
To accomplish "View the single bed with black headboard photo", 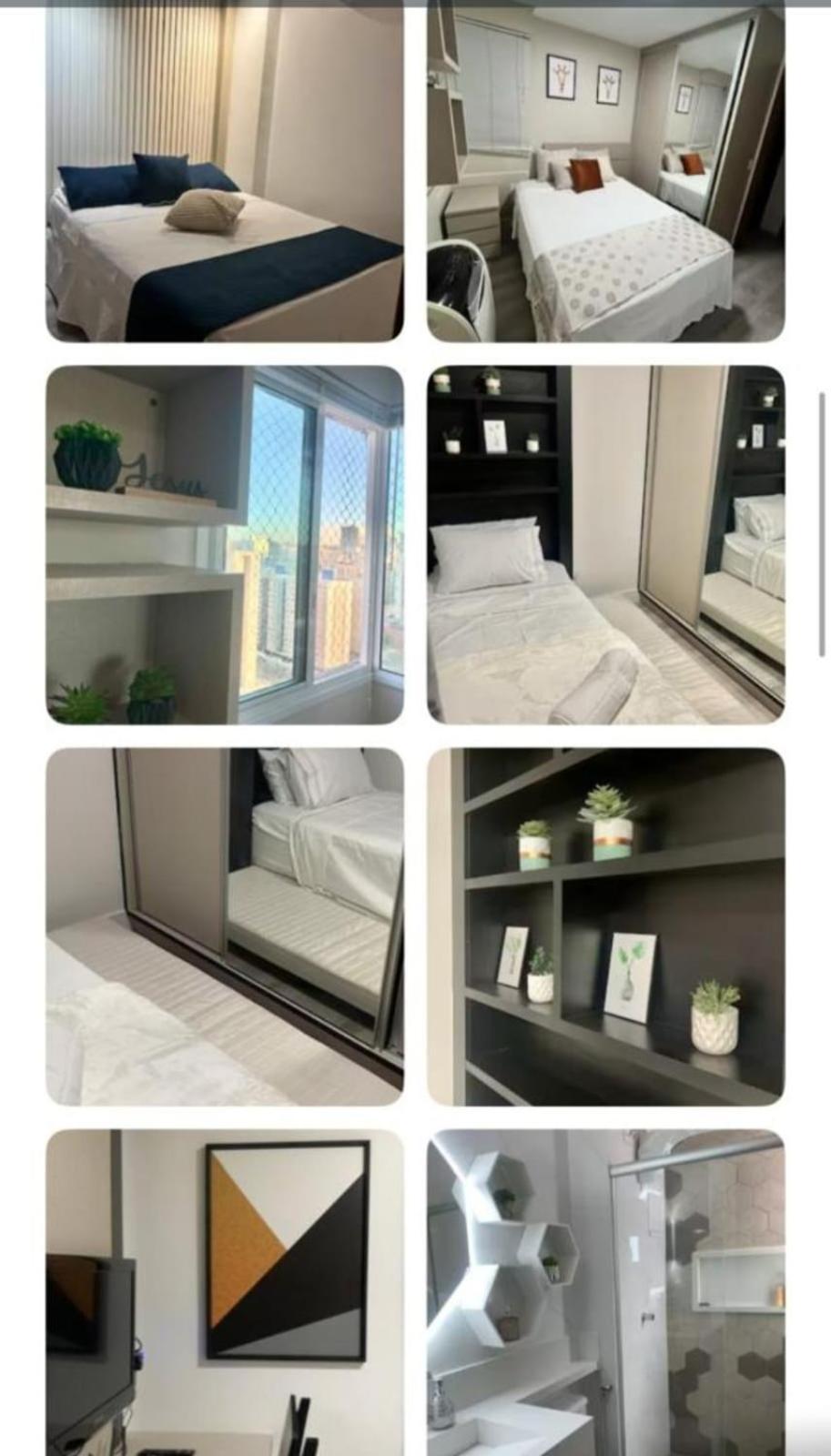I will (605, 544).
